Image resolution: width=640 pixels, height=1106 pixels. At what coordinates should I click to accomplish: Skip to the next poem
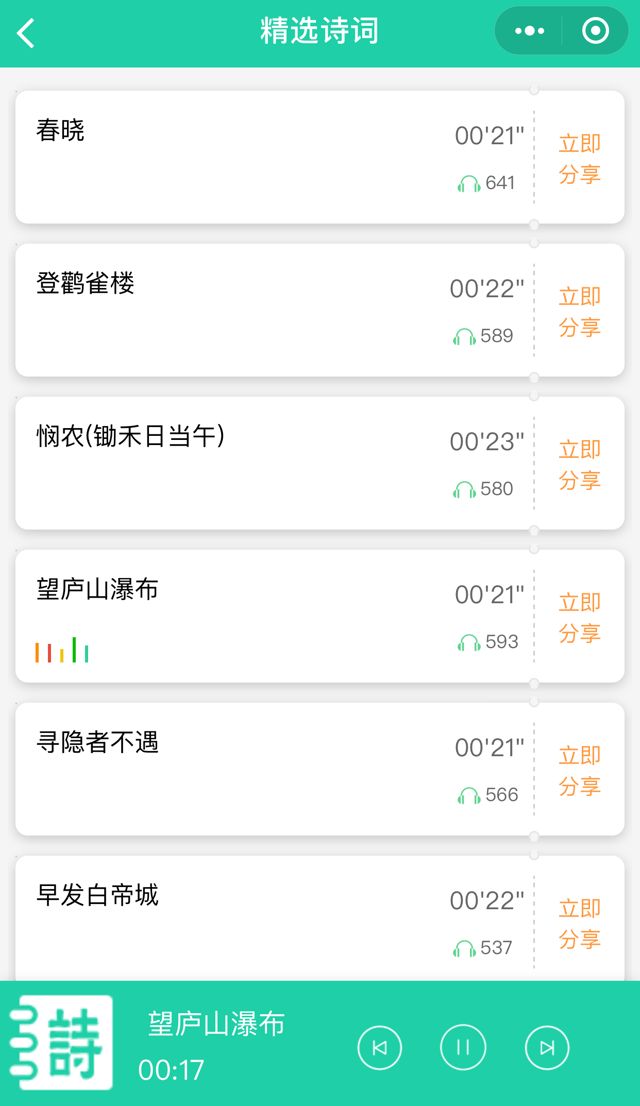(547, 1048)
